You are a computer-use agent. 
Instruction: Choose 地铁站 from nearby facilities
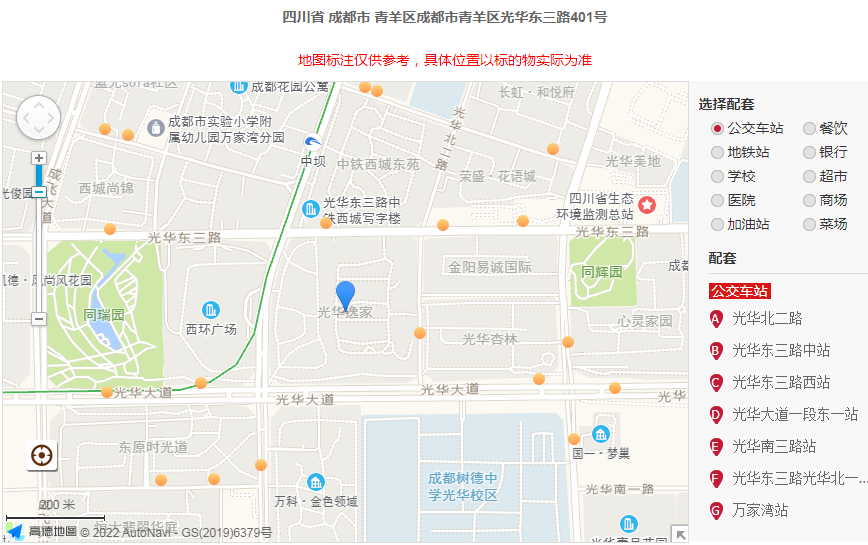pos(717,153)
